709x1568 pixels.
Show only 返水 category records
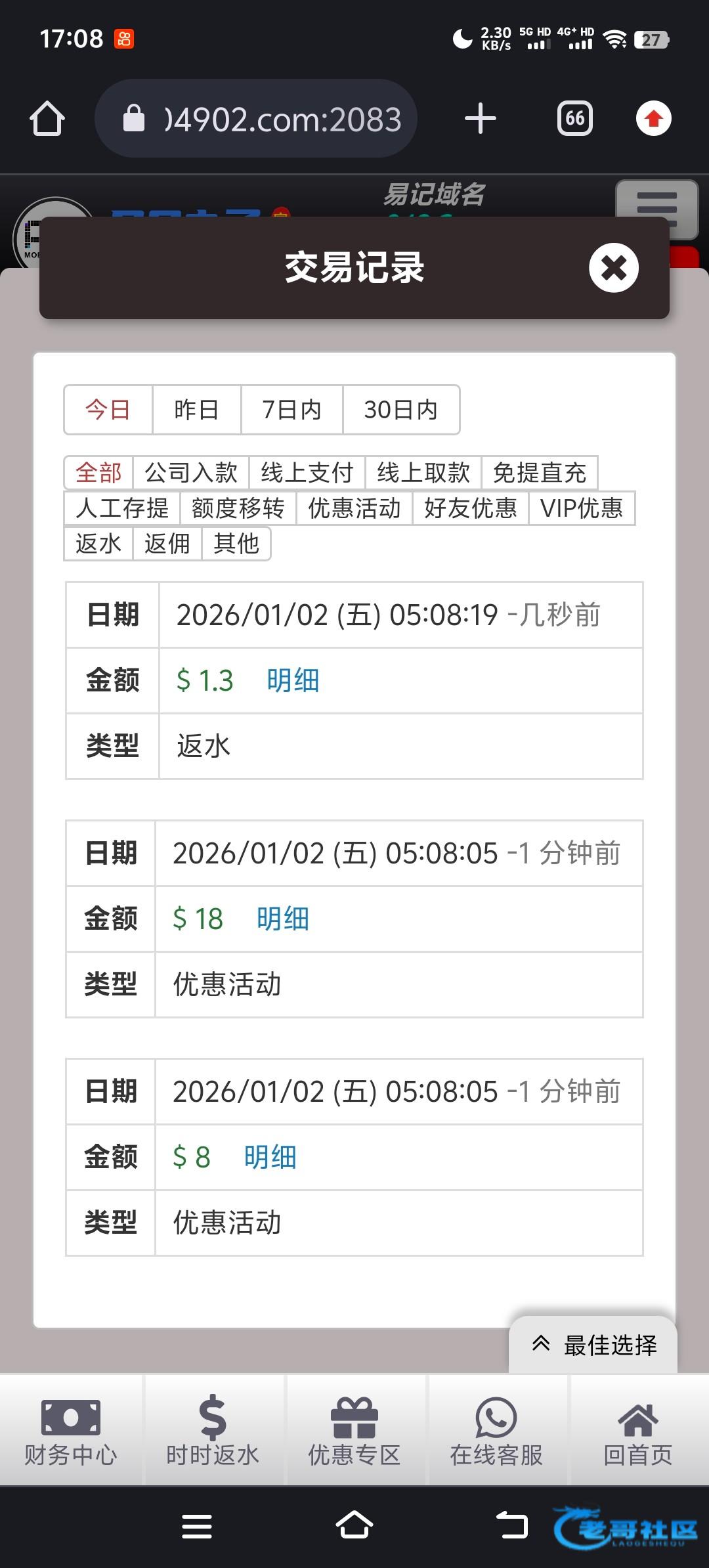coord(98,544)
